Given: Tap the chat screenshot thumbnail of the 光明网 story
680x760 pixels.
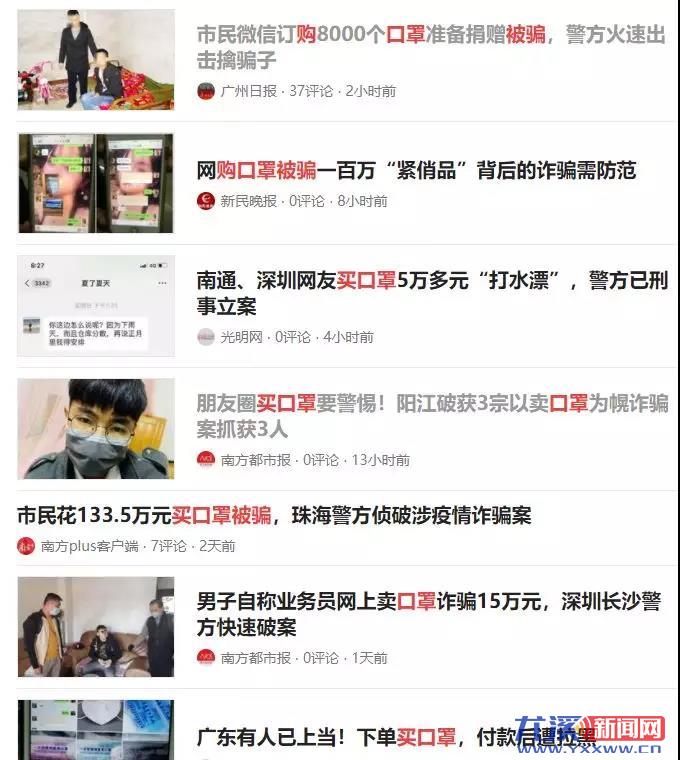Looking at the screenshot, I should point(96,306).
